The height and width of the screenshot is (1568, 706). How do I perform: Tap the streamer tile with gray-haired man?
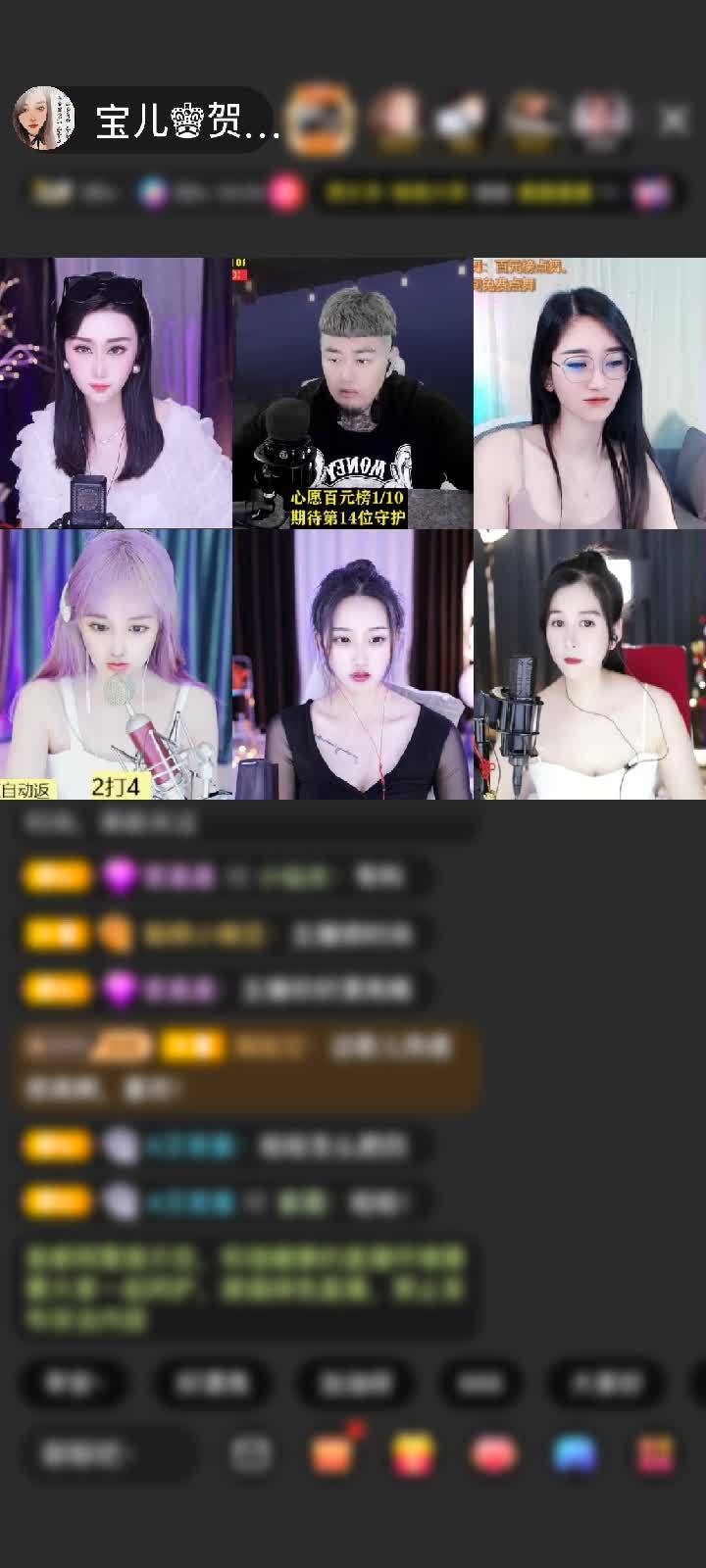(353, 392)
